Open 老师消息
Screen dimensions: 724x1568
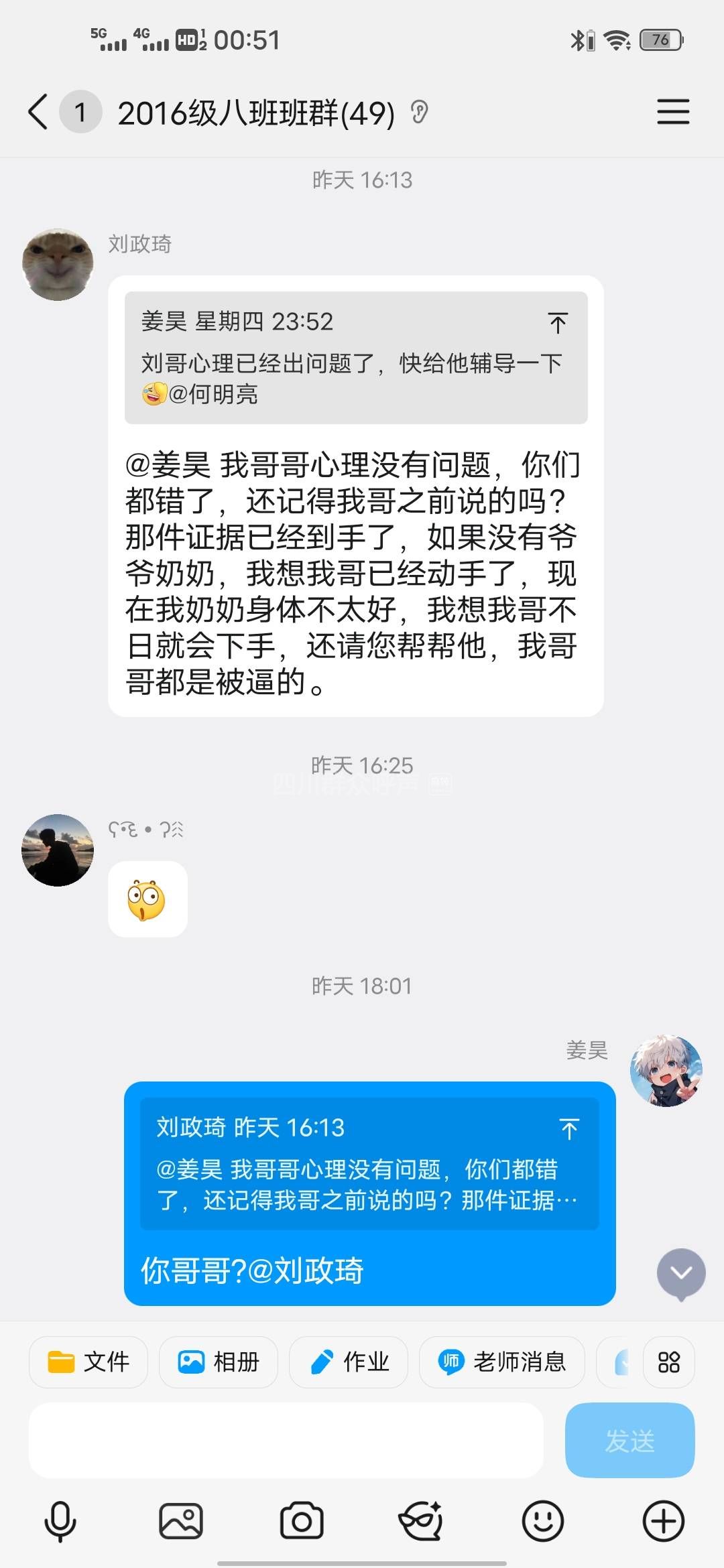point(501,1362)
